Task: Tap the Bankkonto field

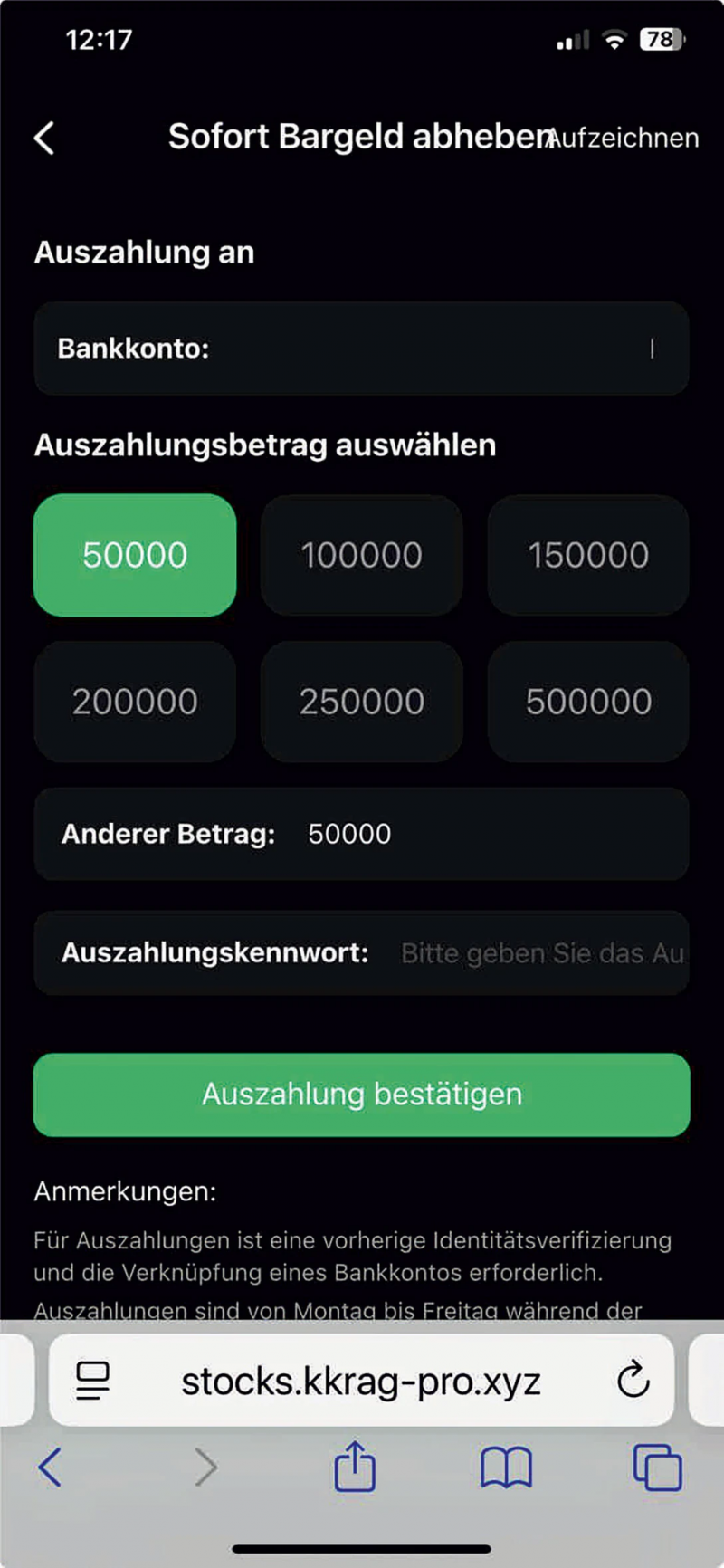Action: (362, 349)
